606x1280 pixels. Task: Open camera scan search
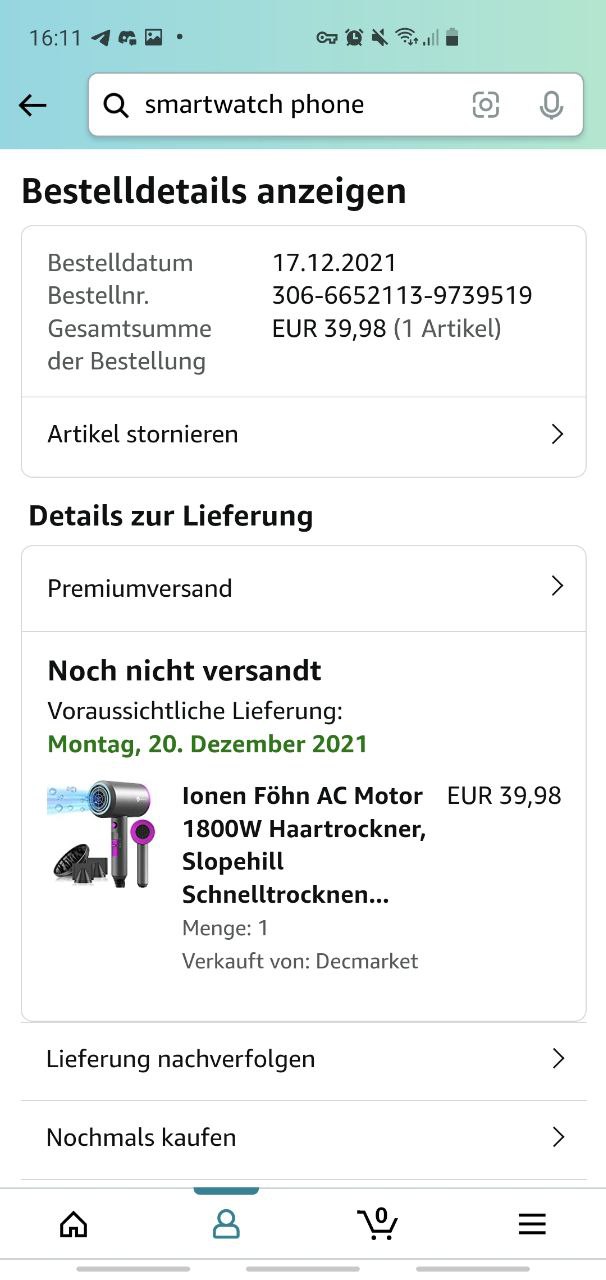click(486, 105)
